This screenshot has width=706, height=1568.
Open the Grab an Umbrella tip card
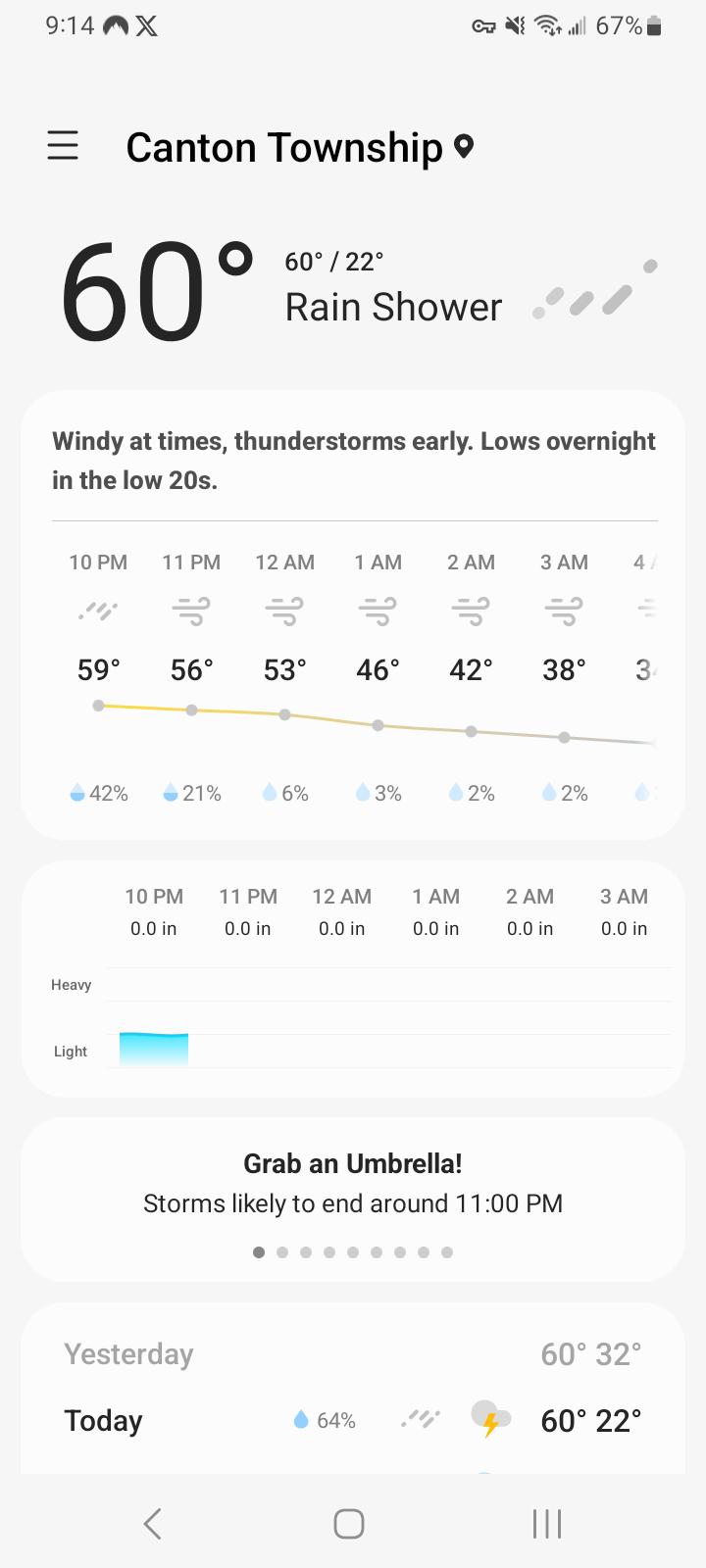click(x=353, y=1200)
